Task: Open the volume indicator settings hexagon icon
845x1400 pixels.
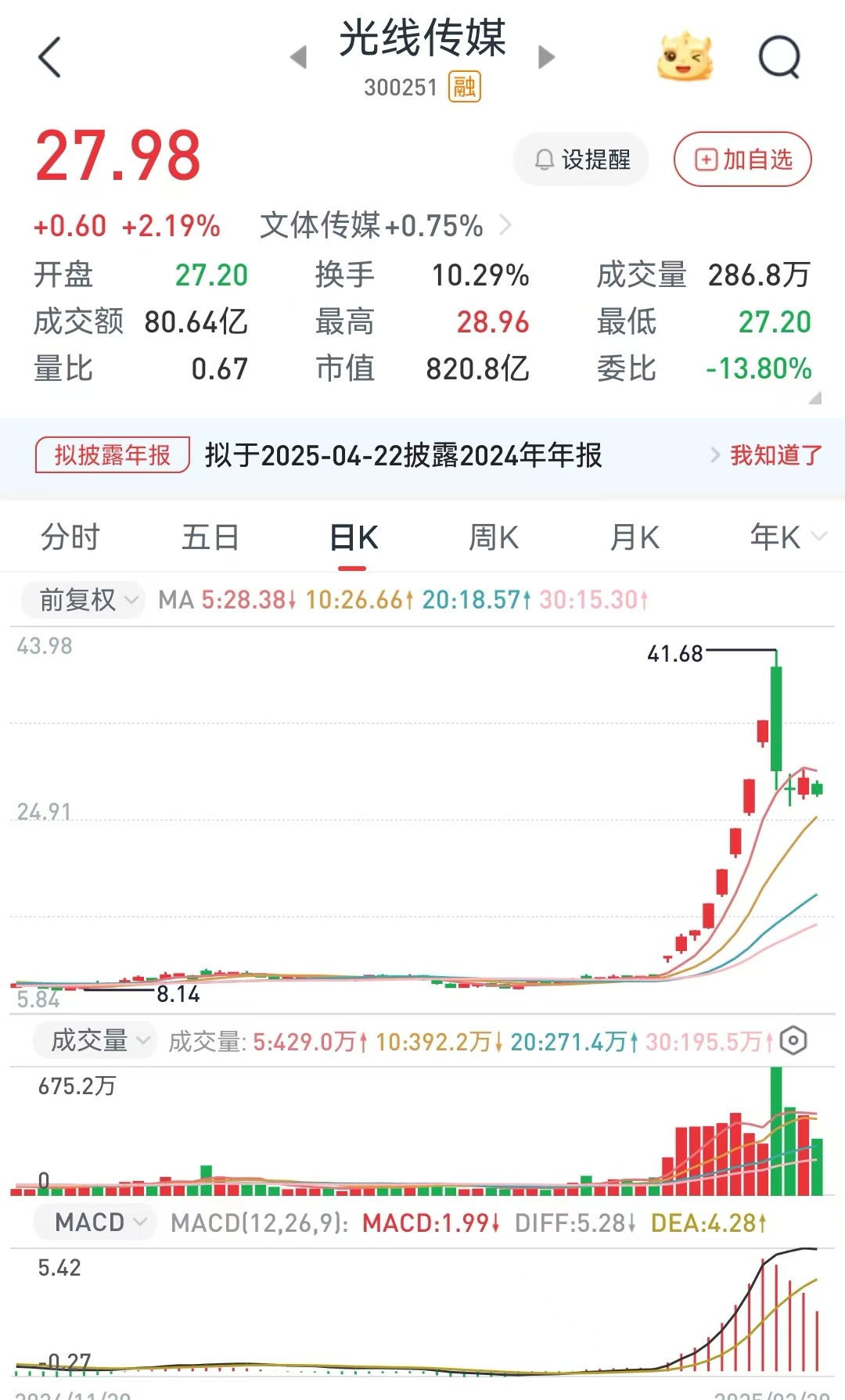Action: tap(793, 1041)
